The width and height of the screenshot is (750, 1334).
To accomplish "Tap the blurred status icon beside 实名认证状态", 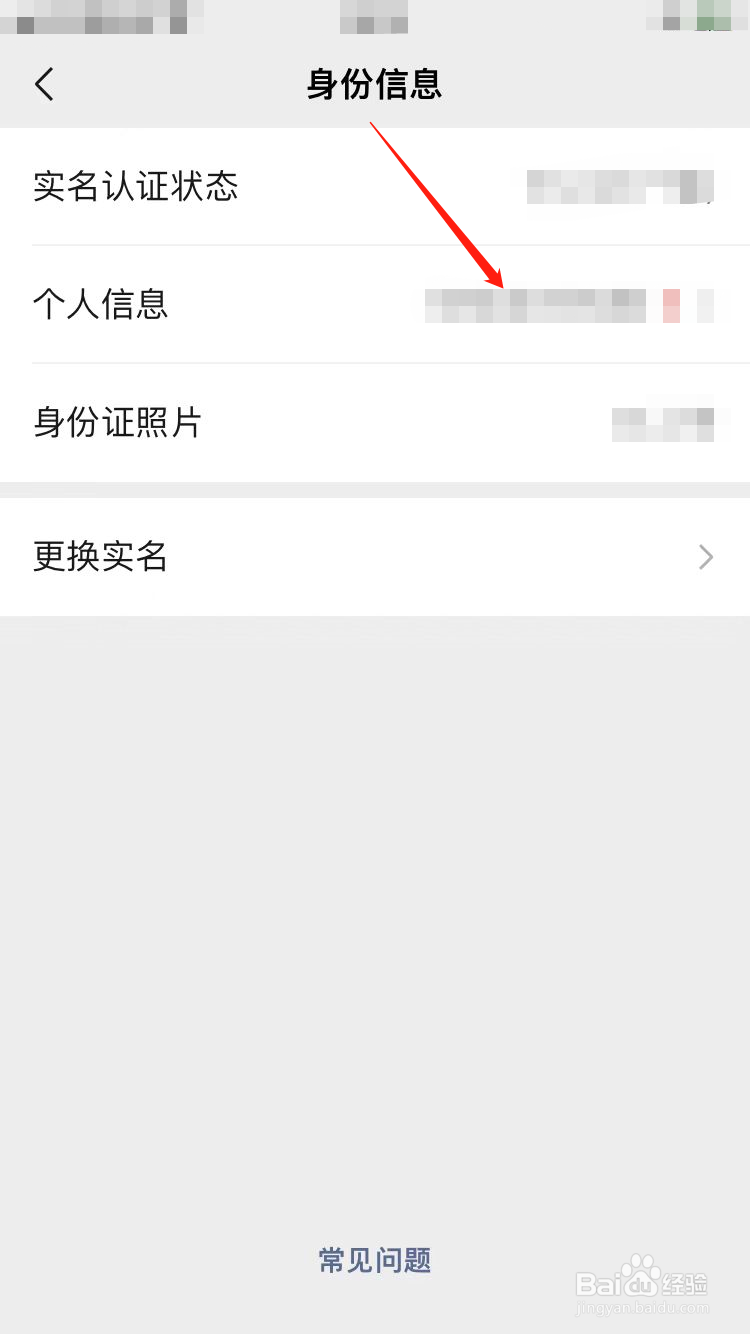I will point(620,188).
